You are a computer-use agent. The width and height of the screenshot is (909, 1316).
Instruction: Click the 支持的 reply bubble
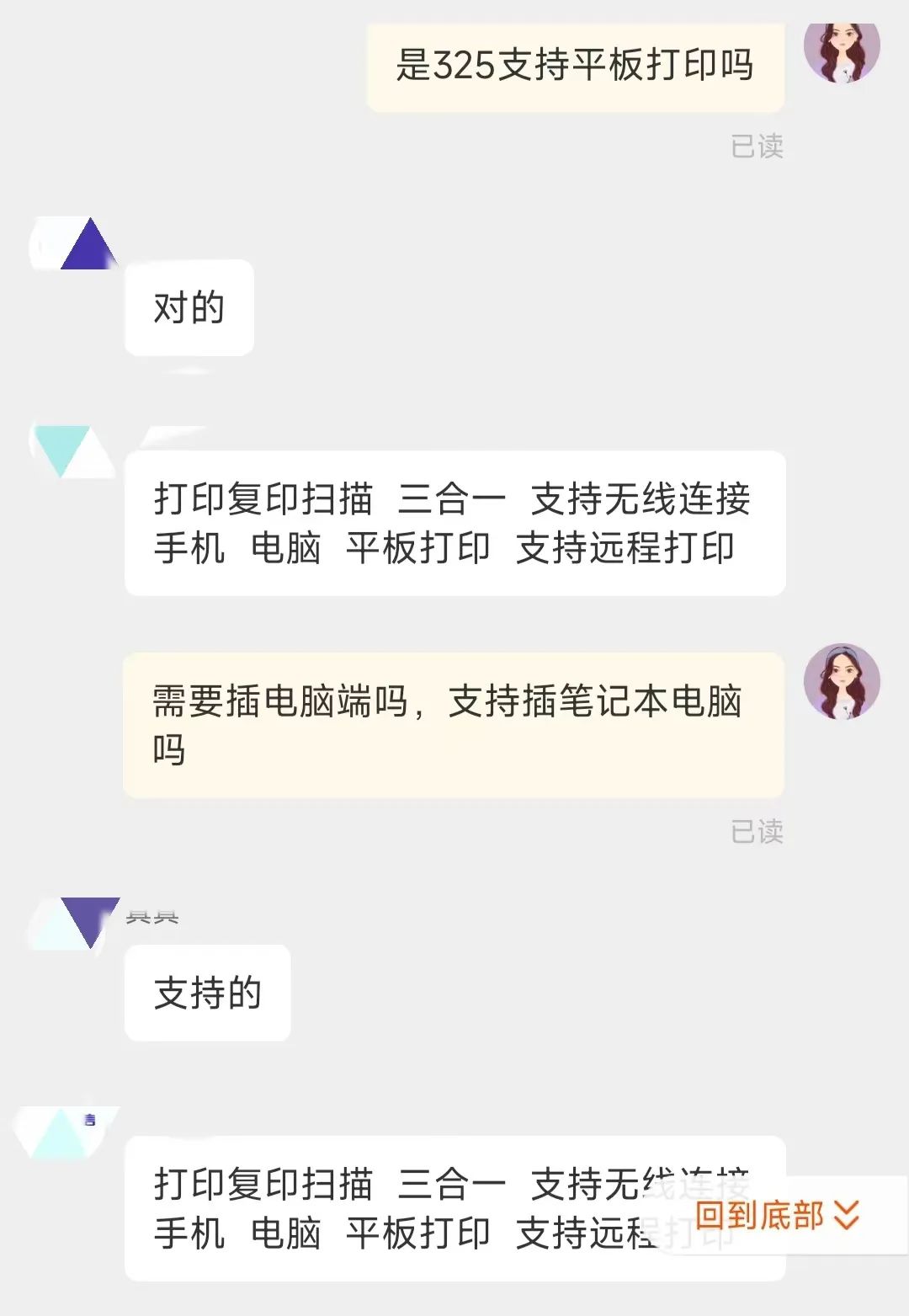pos(207,993)
